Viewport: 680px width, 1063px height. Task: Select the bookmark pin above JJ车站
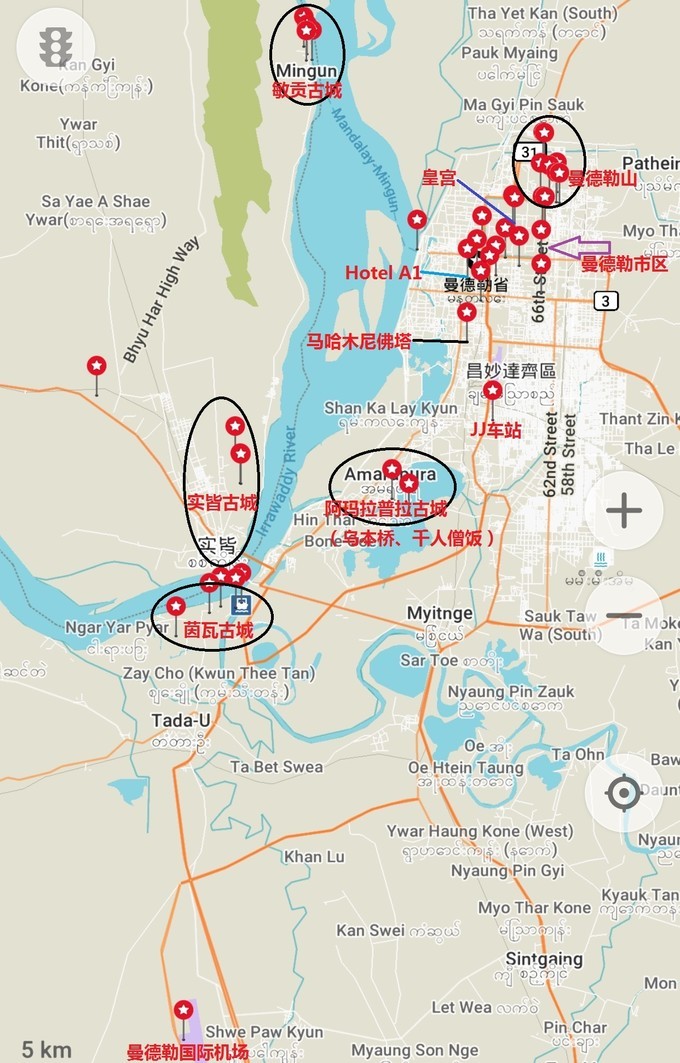point(492,390)
